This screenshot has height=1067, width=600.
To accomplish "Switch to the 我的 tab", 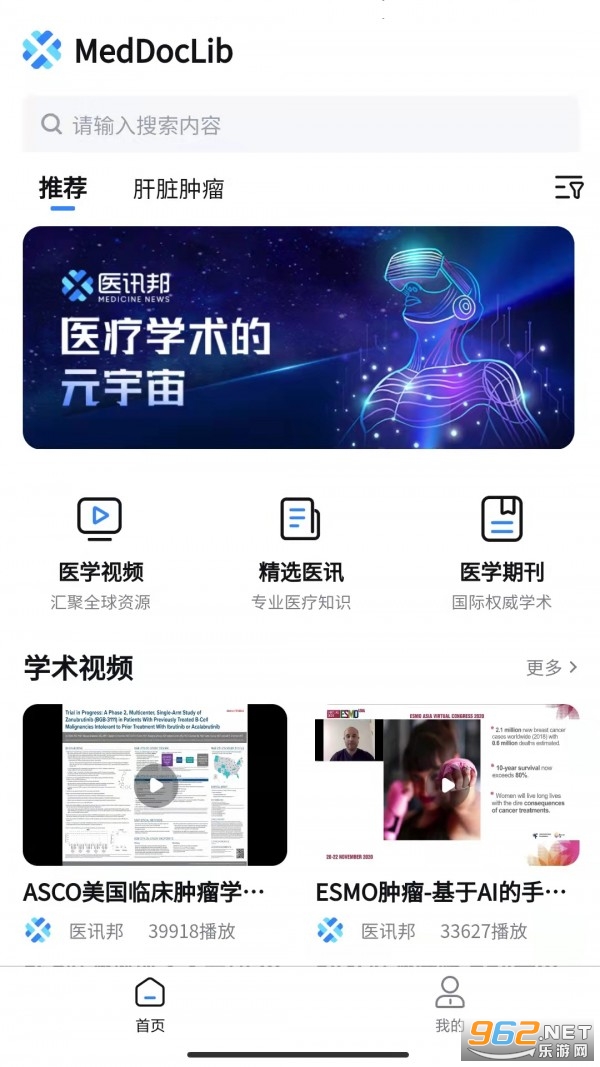I will pos(450,1004).
